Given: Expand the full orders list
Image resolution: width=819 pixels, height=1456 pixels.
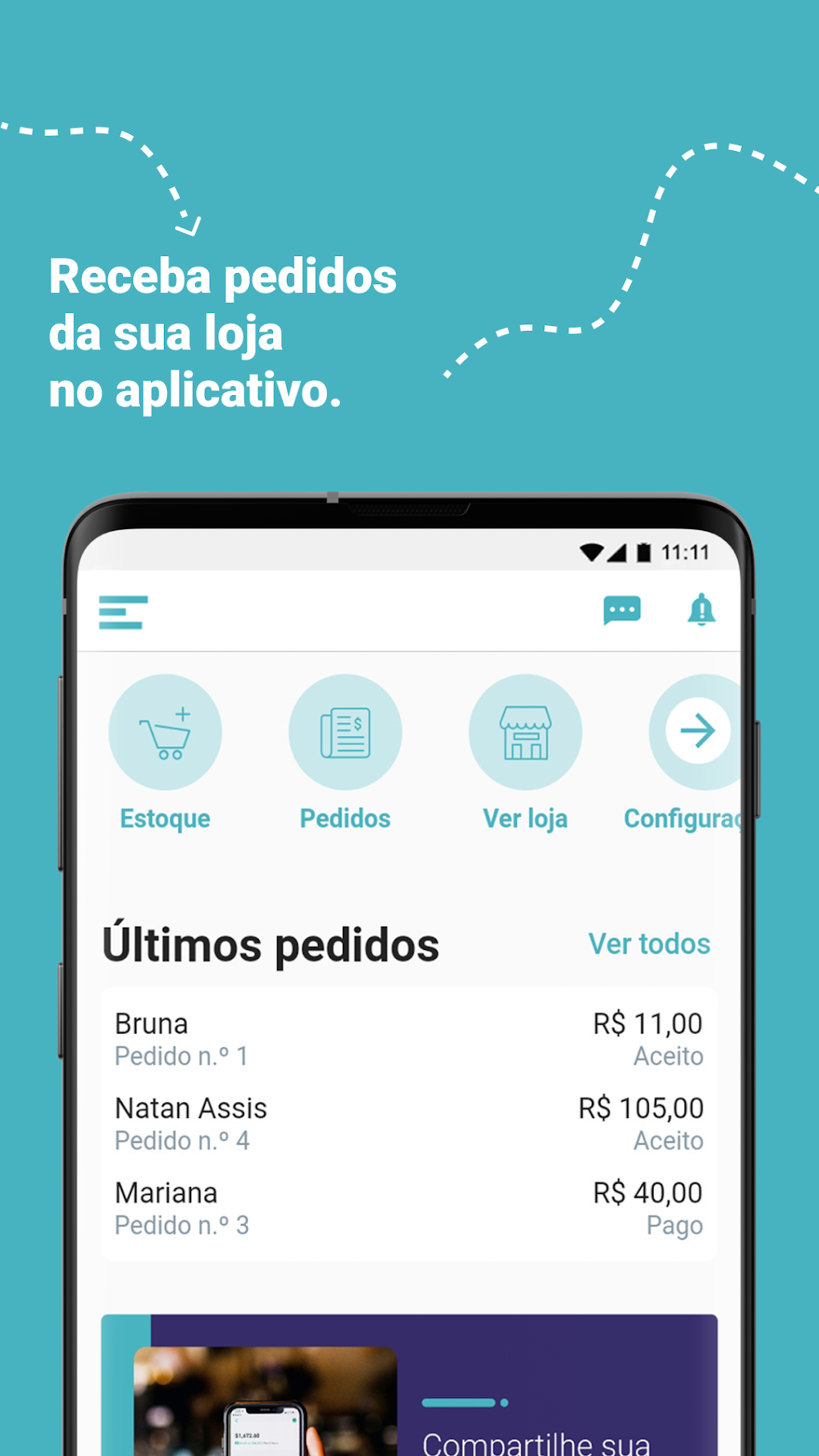Looking at the screenshot, I should pyautogui.click(x=649, y=944).
